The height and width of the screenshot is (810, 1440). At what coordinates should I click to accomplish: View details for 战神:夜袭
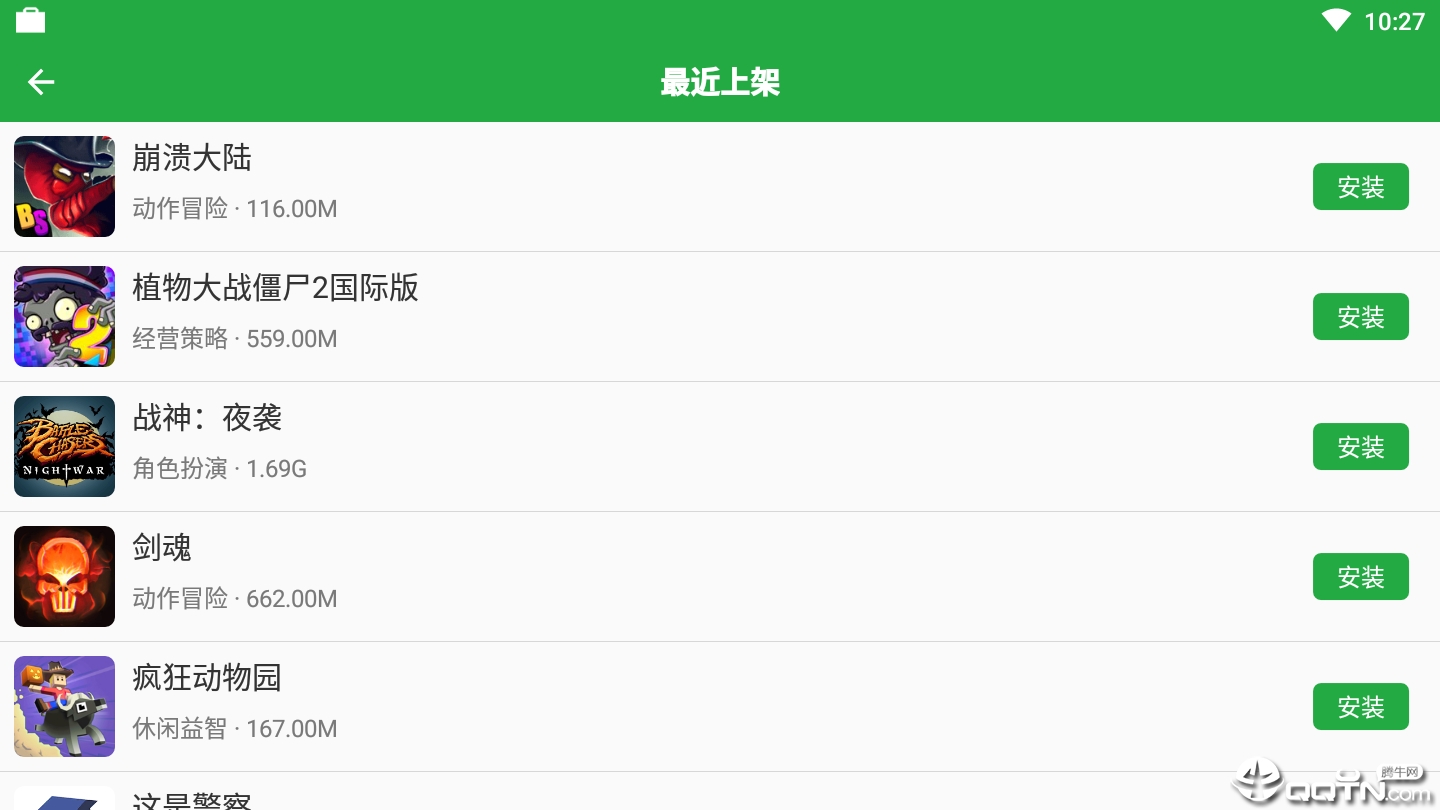click(x=207, y=419)
